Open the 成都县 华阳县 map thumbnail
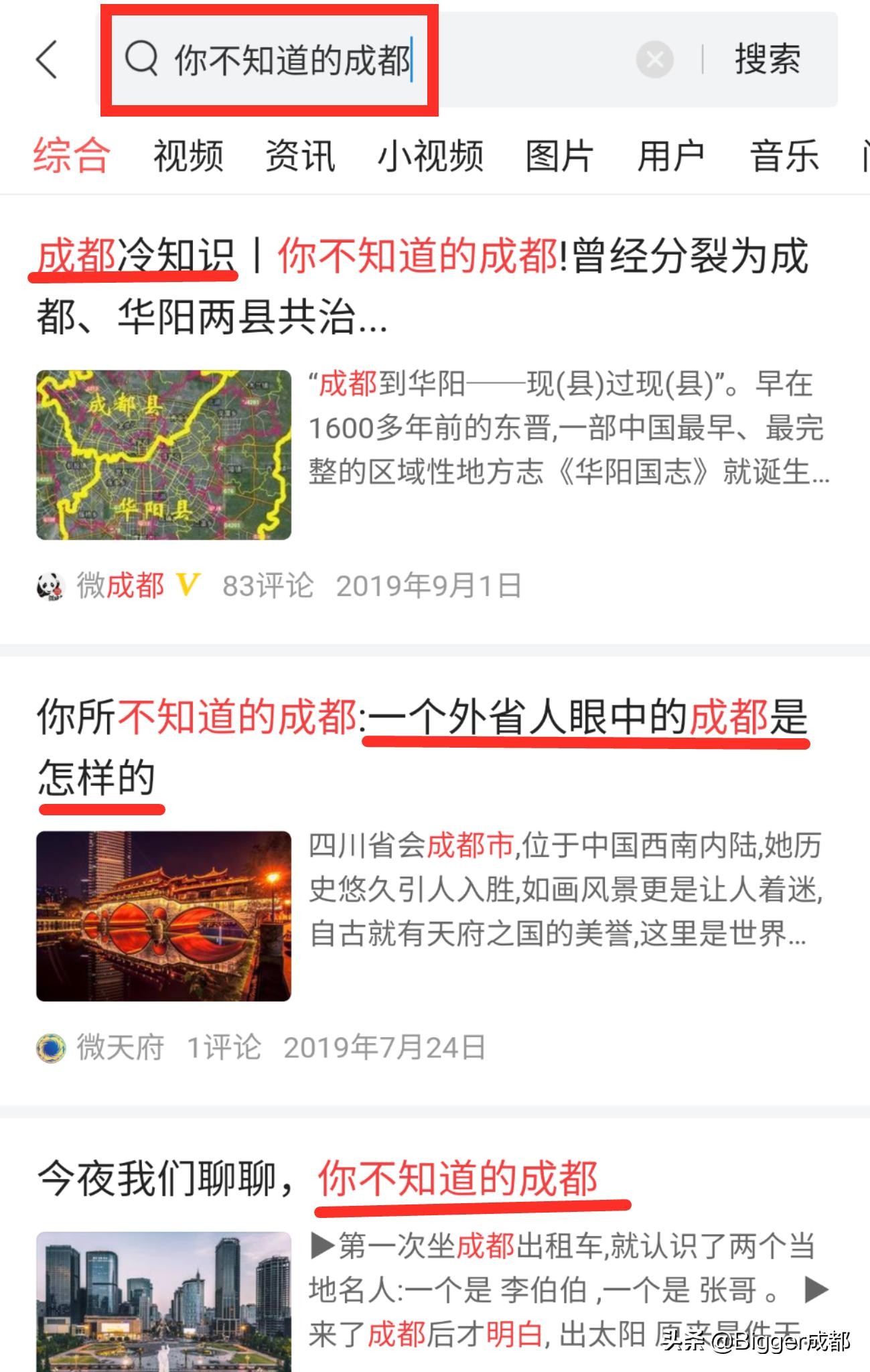 (x=164, y=455)
